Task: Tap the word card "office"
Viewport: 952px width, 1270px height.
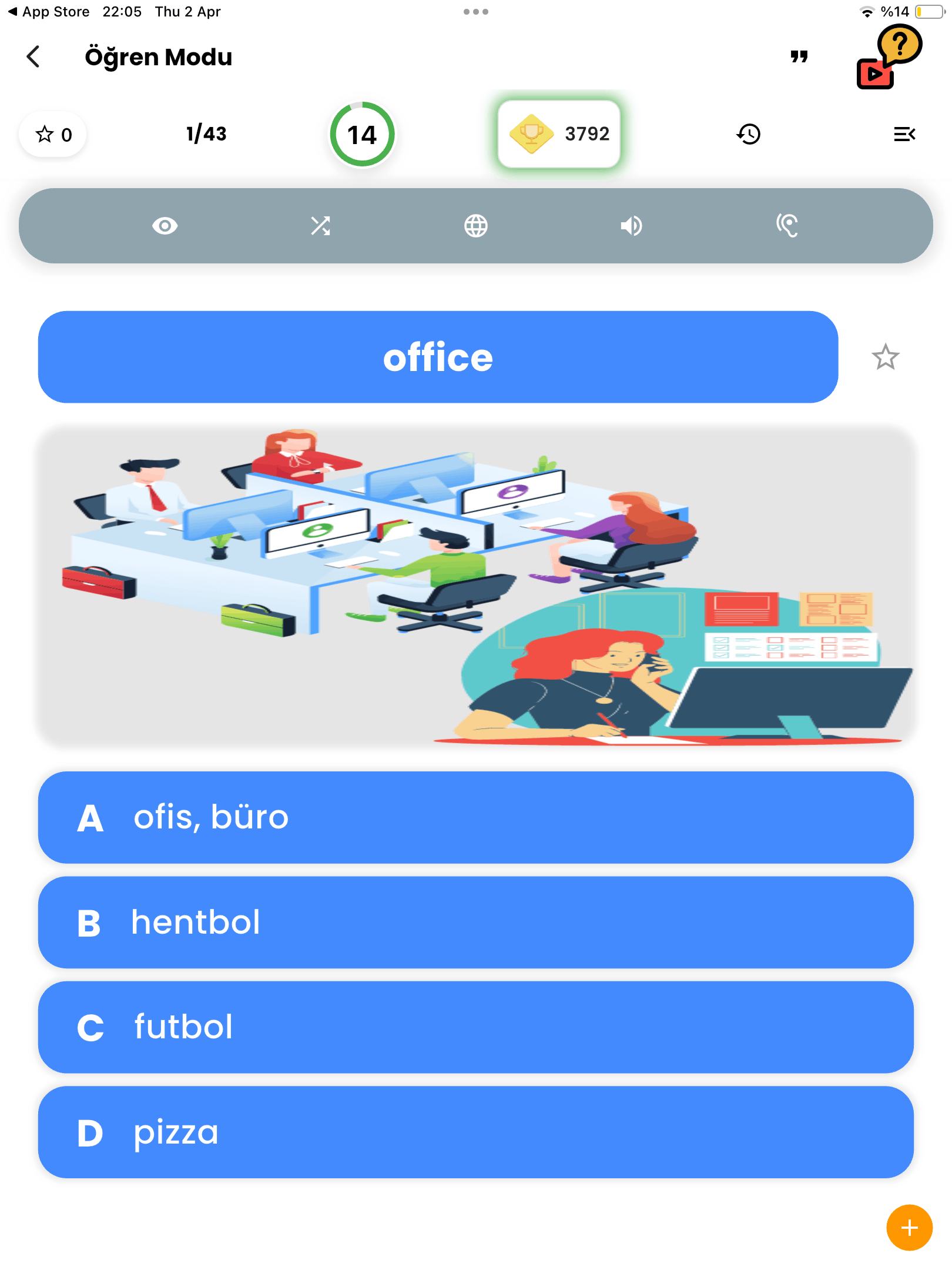Action: (x=438, y=357)
